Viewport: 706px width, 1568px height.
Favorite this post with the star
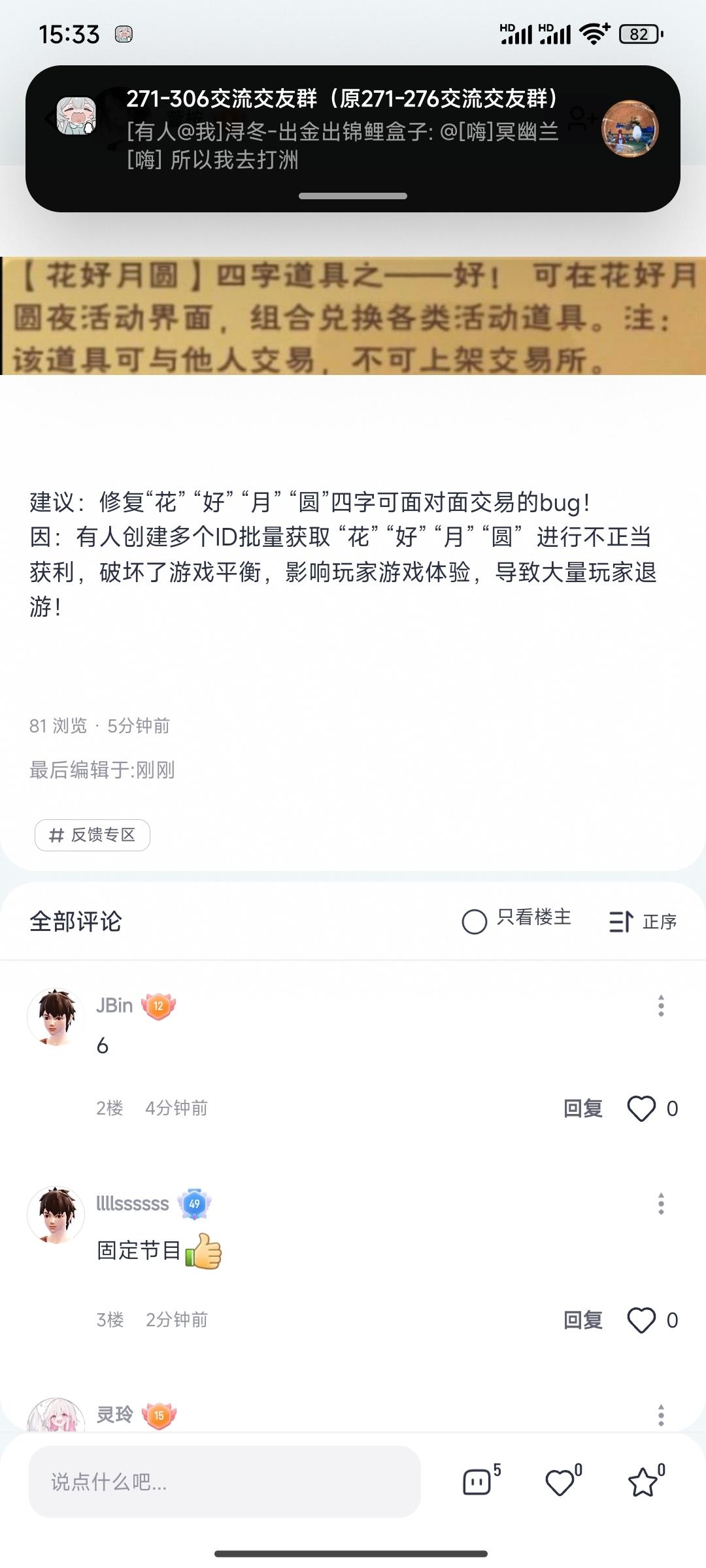click(643, 1482)
